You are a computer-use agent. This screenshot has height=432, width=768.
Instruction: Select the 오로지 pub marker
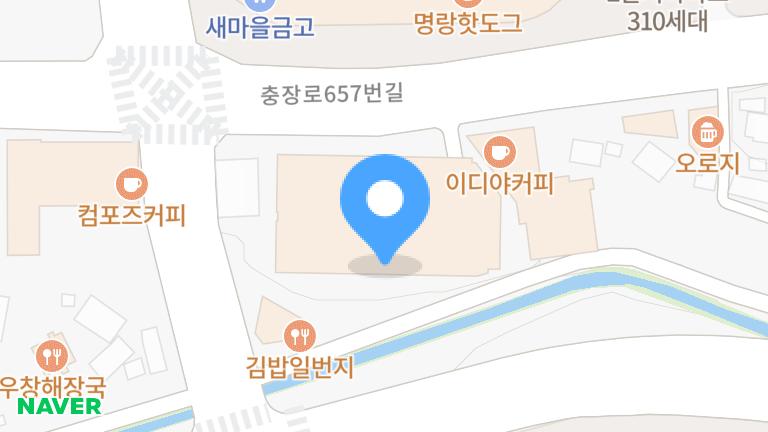[708, 131]
